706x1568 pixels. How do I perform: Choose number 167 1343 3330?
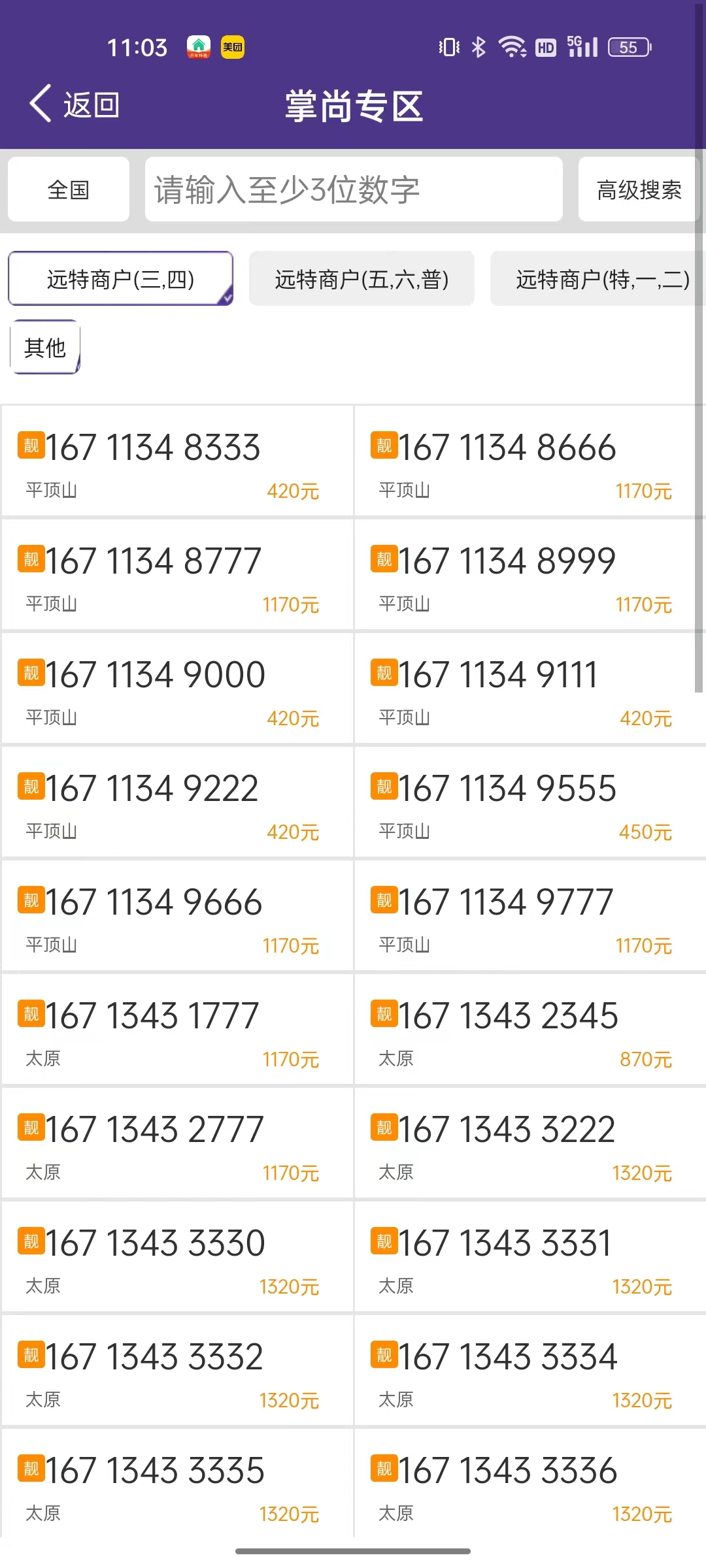(x=177, y=1257)
